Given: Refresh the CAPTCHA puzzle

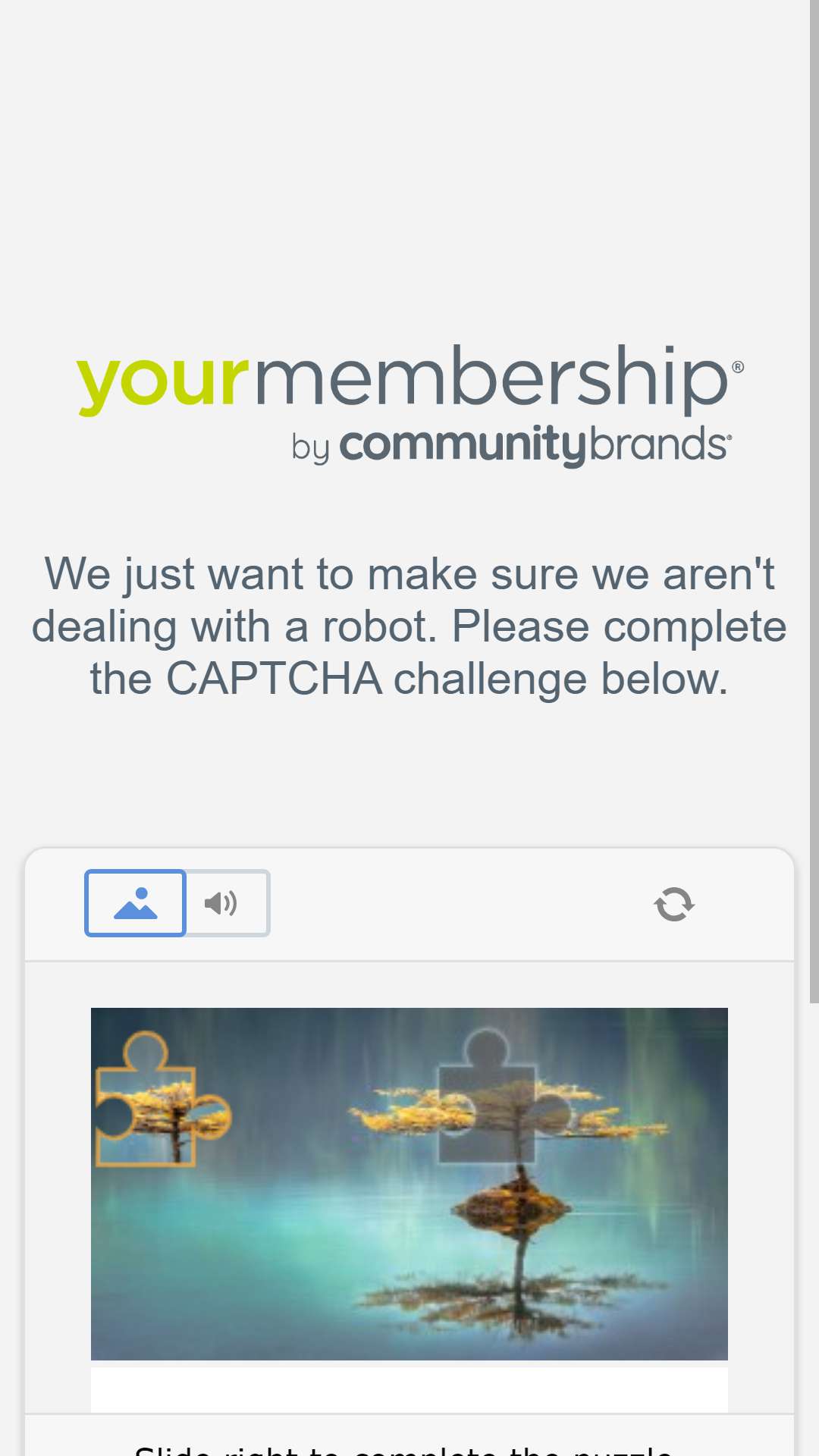Looking at the screenshot, I should pos(674,904).
